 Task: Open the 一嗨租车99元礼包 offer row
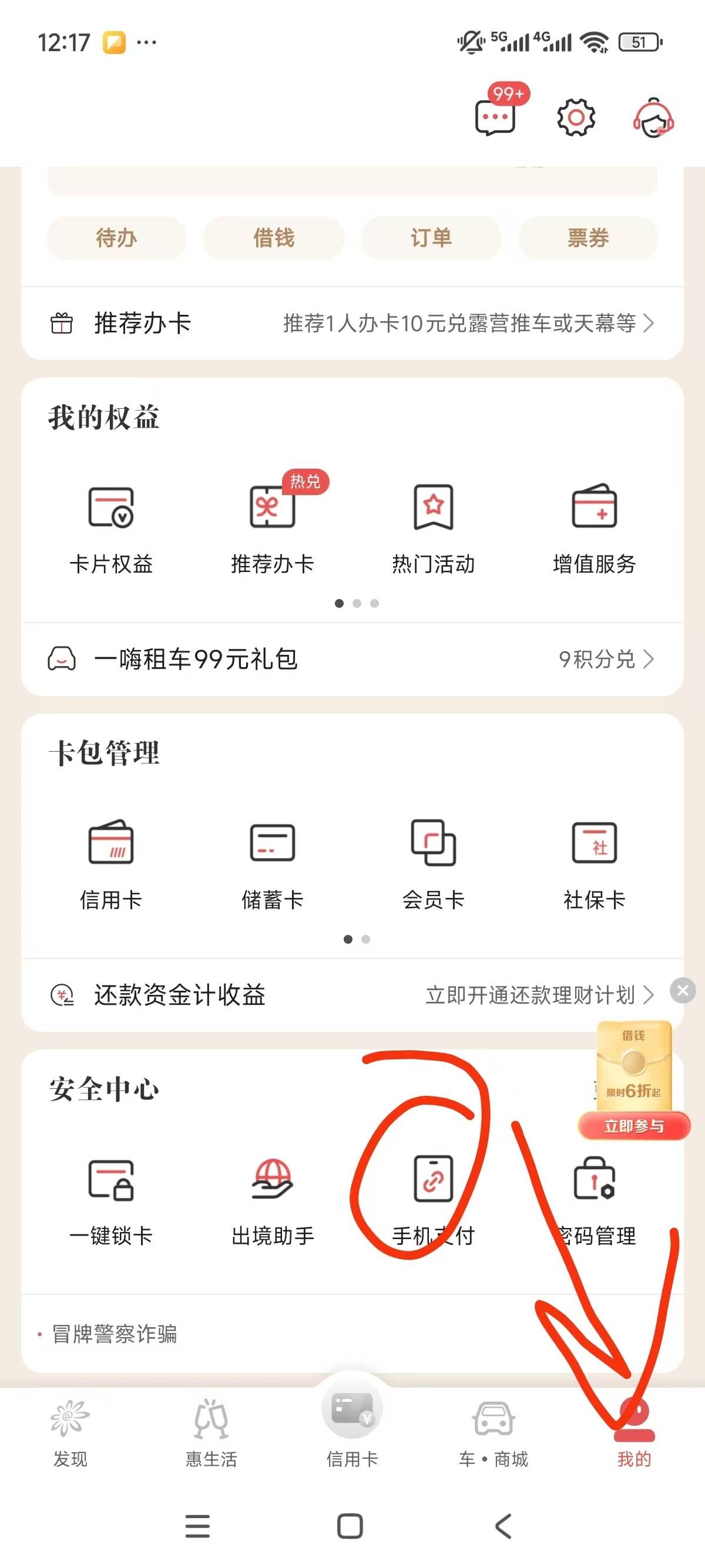click(x=352, y=659)
